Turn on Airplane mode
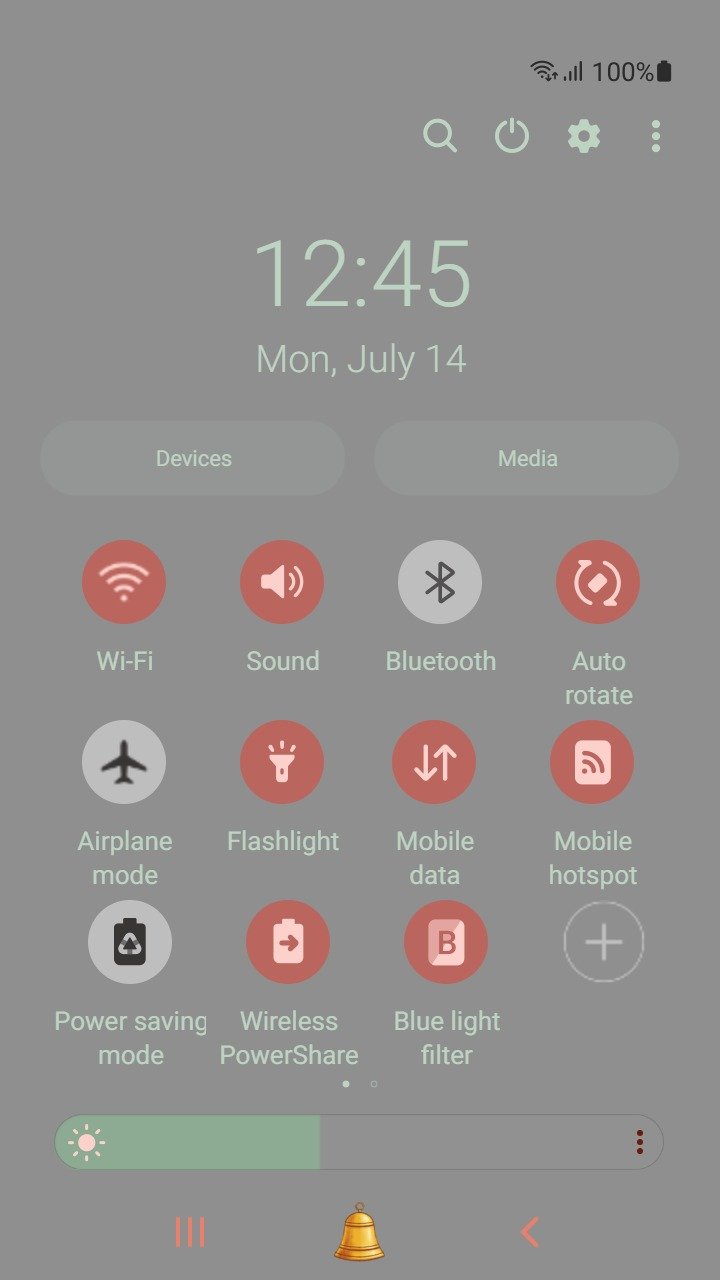Screen dimensions: 720x1280 coord(124,762)
